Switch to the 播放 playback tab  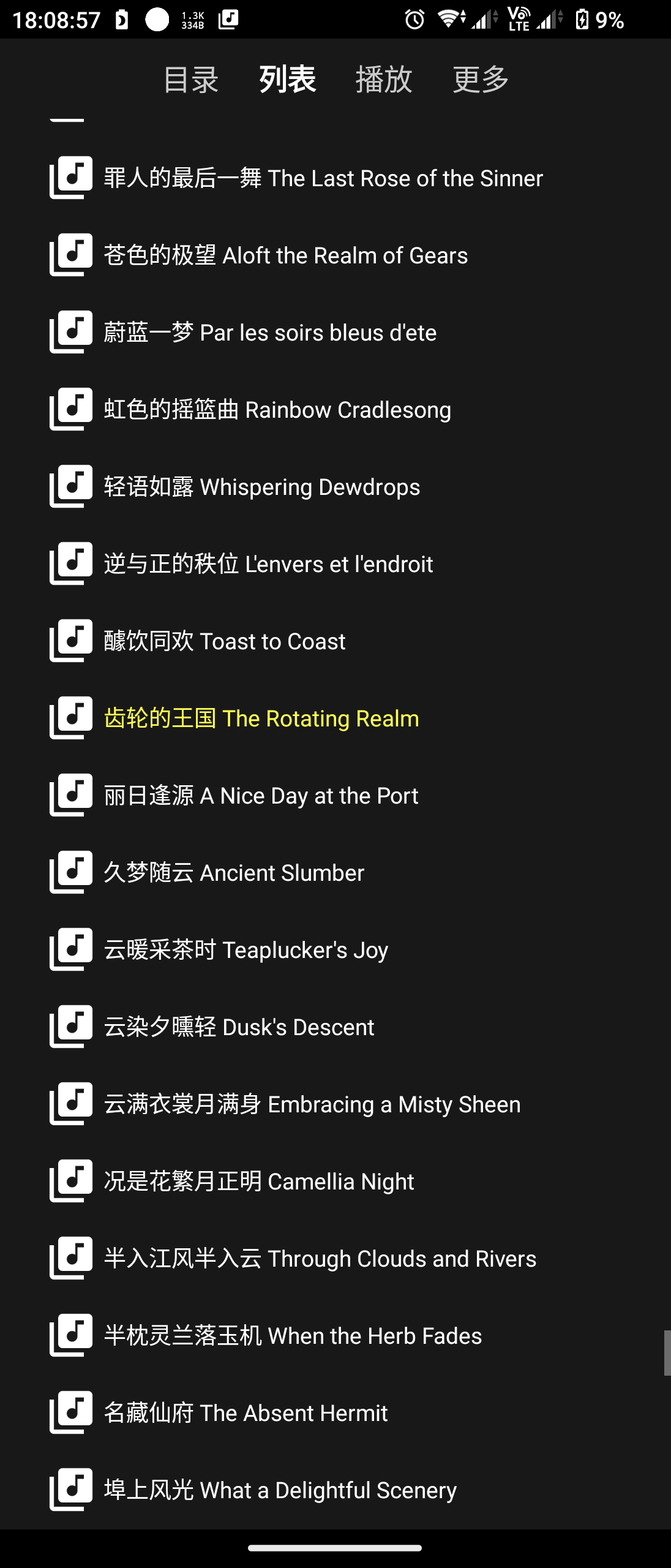coord(384,79)
